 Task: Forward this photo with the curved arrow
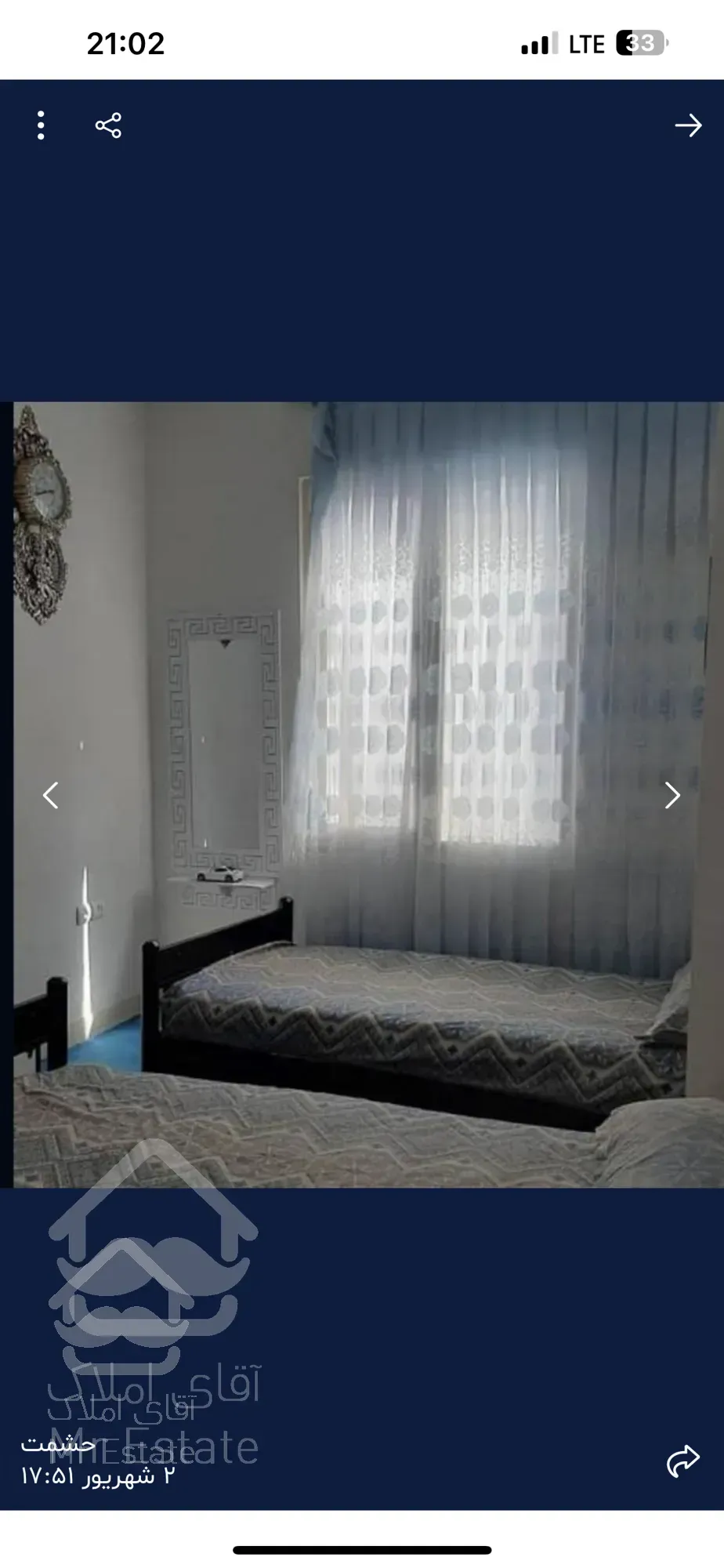coord(682,1461)
